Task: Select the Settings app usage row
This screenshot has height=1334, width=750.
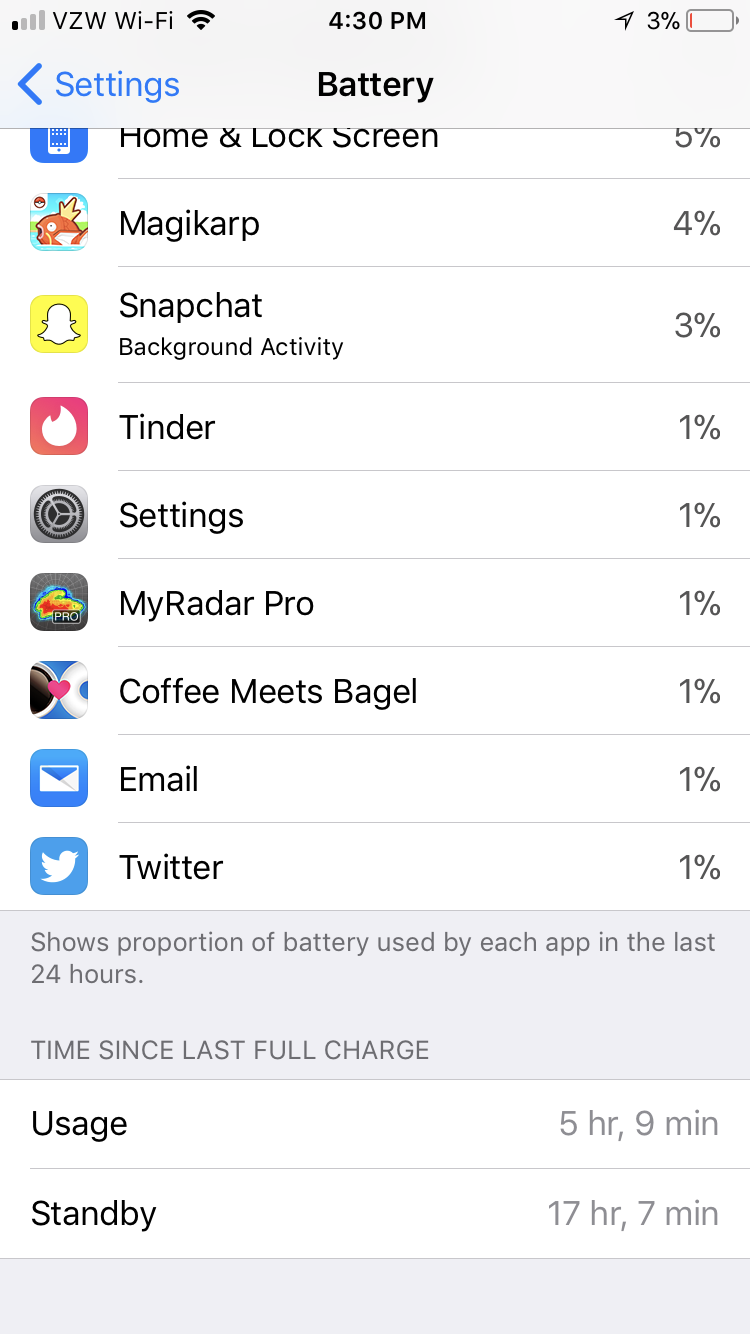Action: 375,515
